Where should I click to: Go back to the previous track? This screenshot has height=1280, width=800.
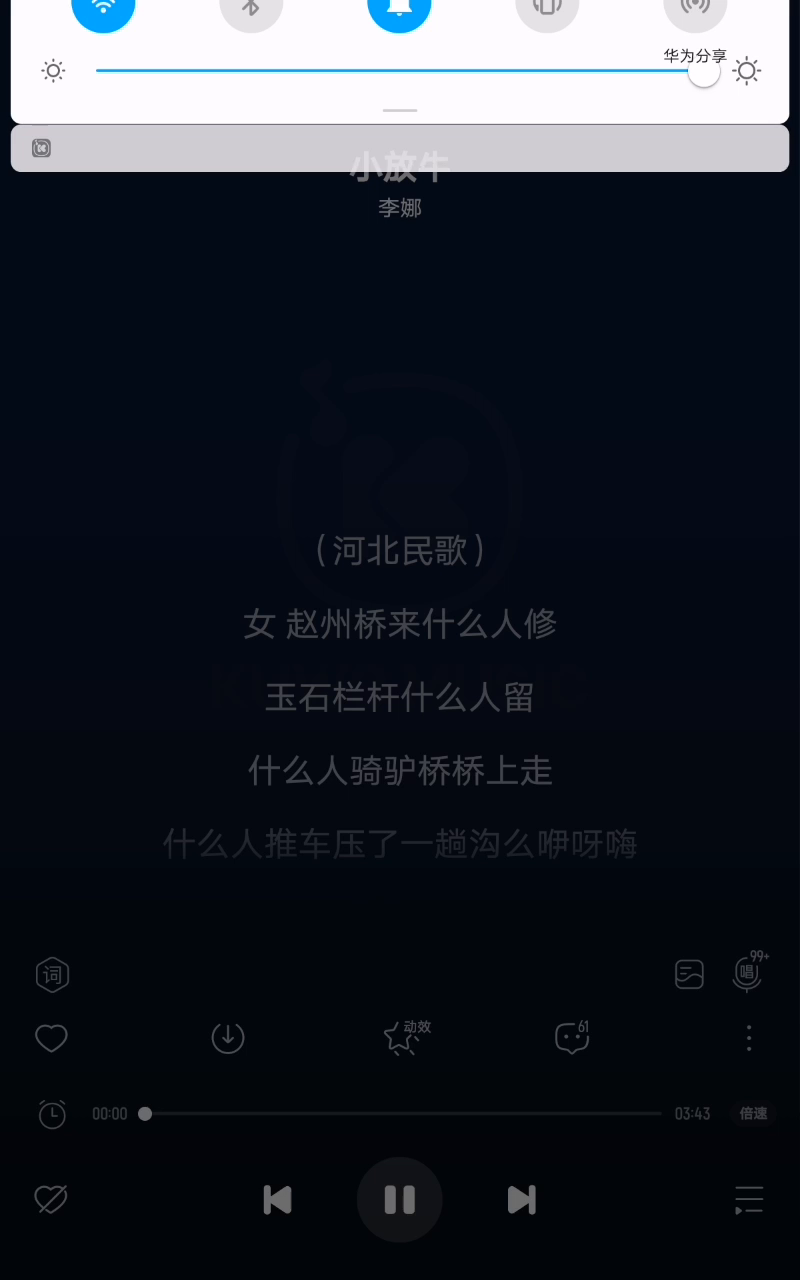coord(277,1199)
